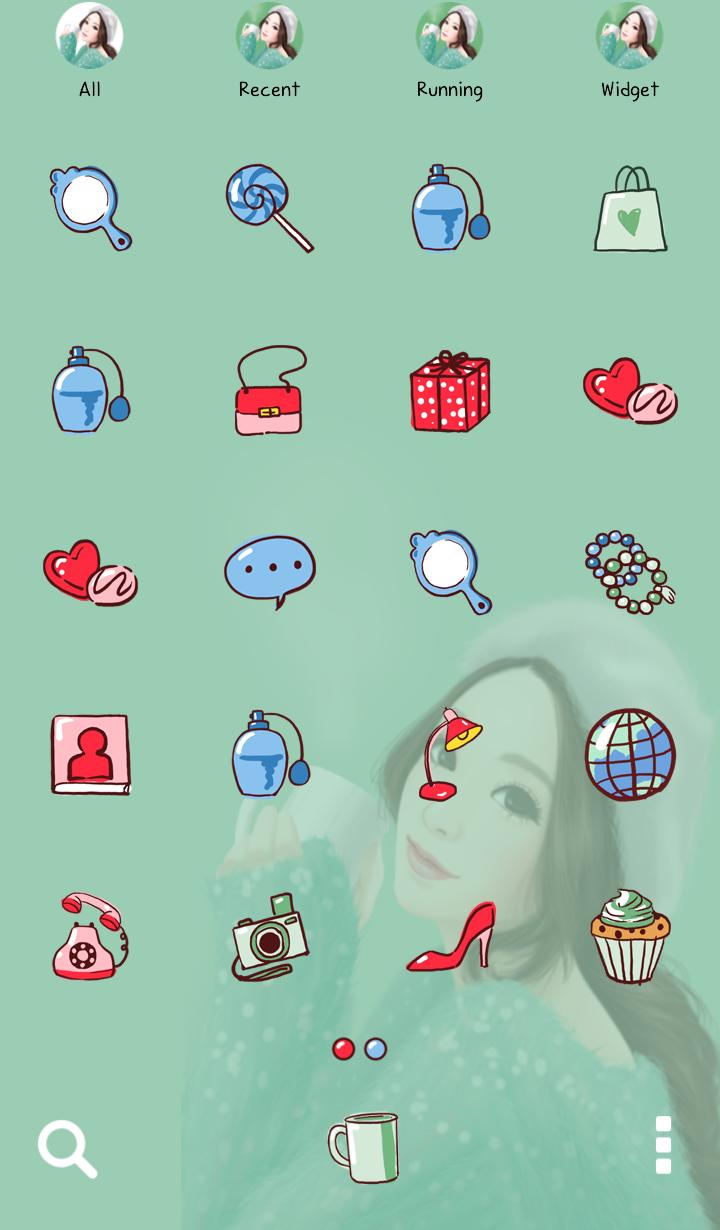The width and height of the screenshot is (720, 1230).
Task: Tap the profile picture above Running
Action: tap(449, 35)
